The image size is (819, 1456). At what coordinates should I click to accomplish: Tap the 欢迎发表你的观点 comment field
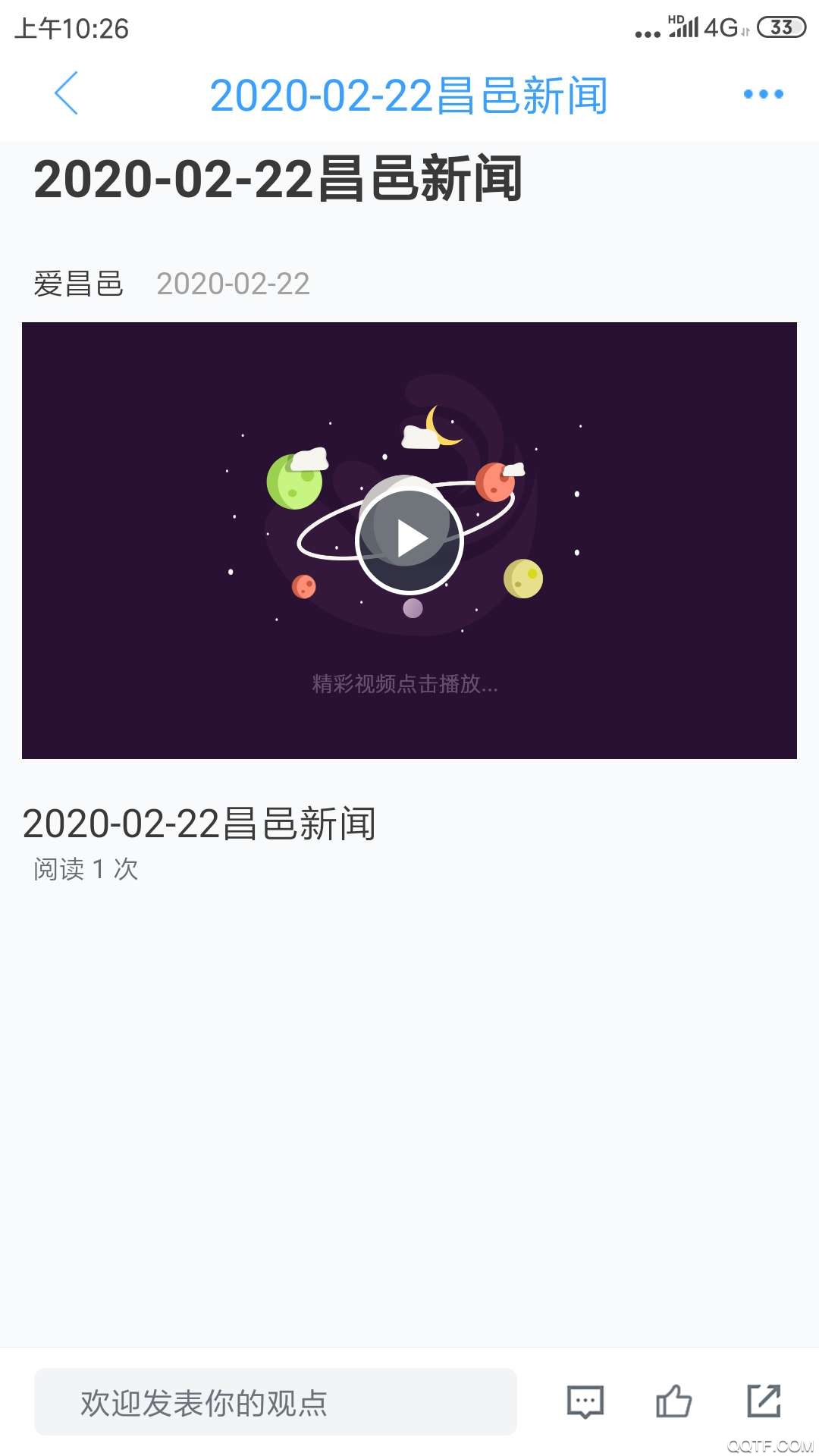point(275,1402)
